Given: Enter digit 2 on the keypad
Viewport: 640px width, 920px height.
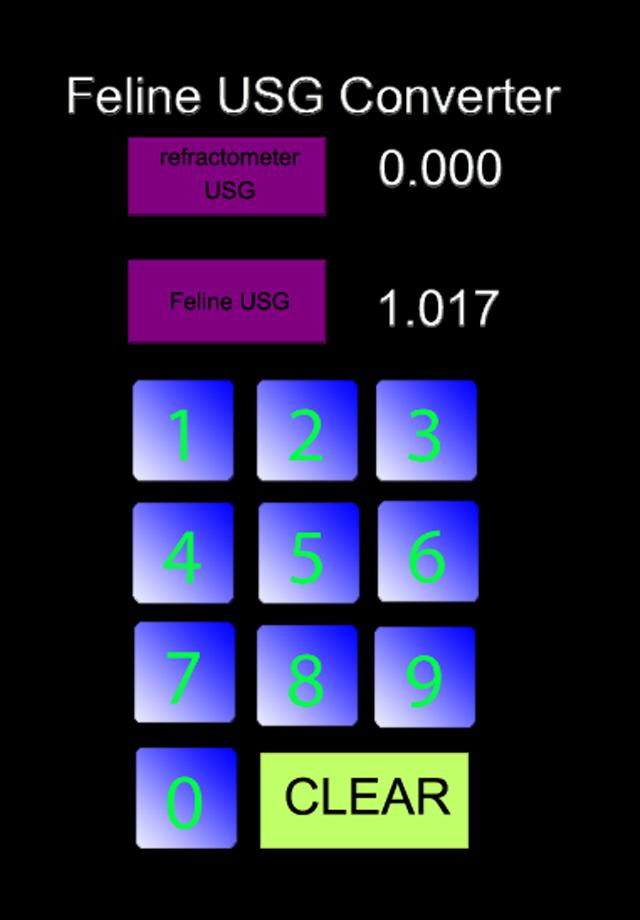Looking at the screenshot, I should pos(306,431).
